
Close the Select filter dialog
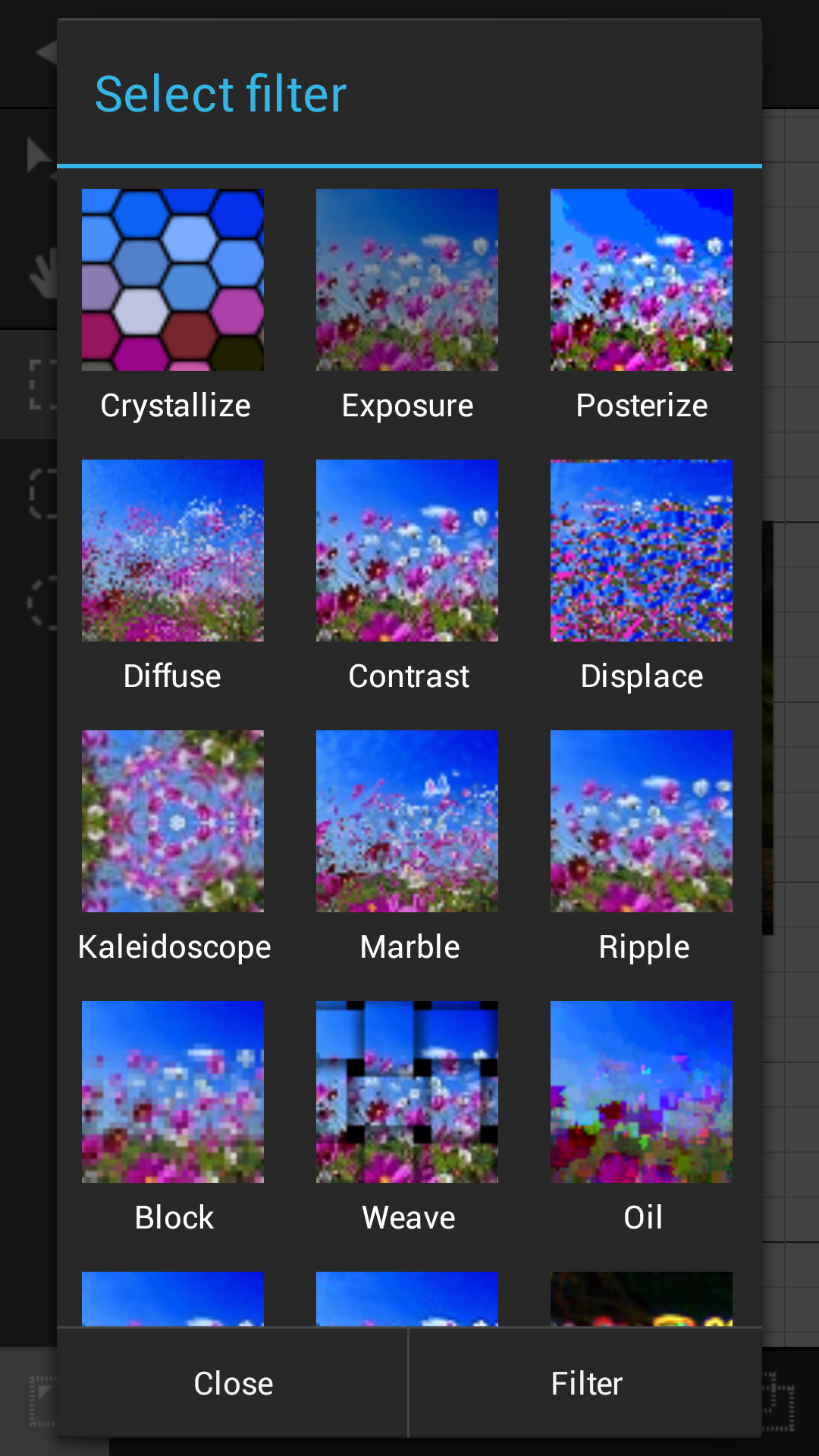click(x=233, y=1383)
